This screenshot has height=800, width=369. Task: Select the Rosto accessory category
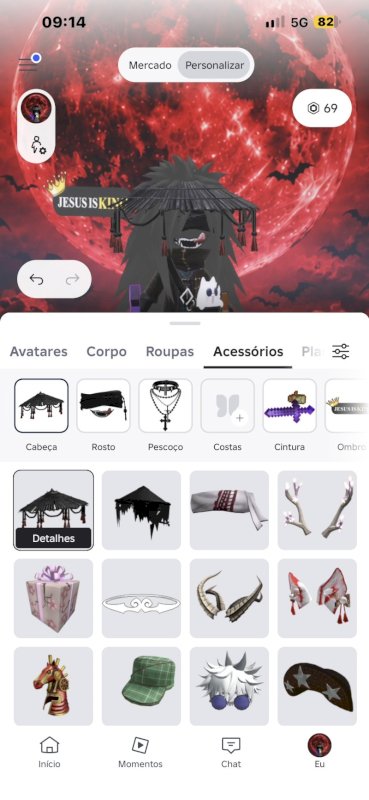(x=103, y=415)
